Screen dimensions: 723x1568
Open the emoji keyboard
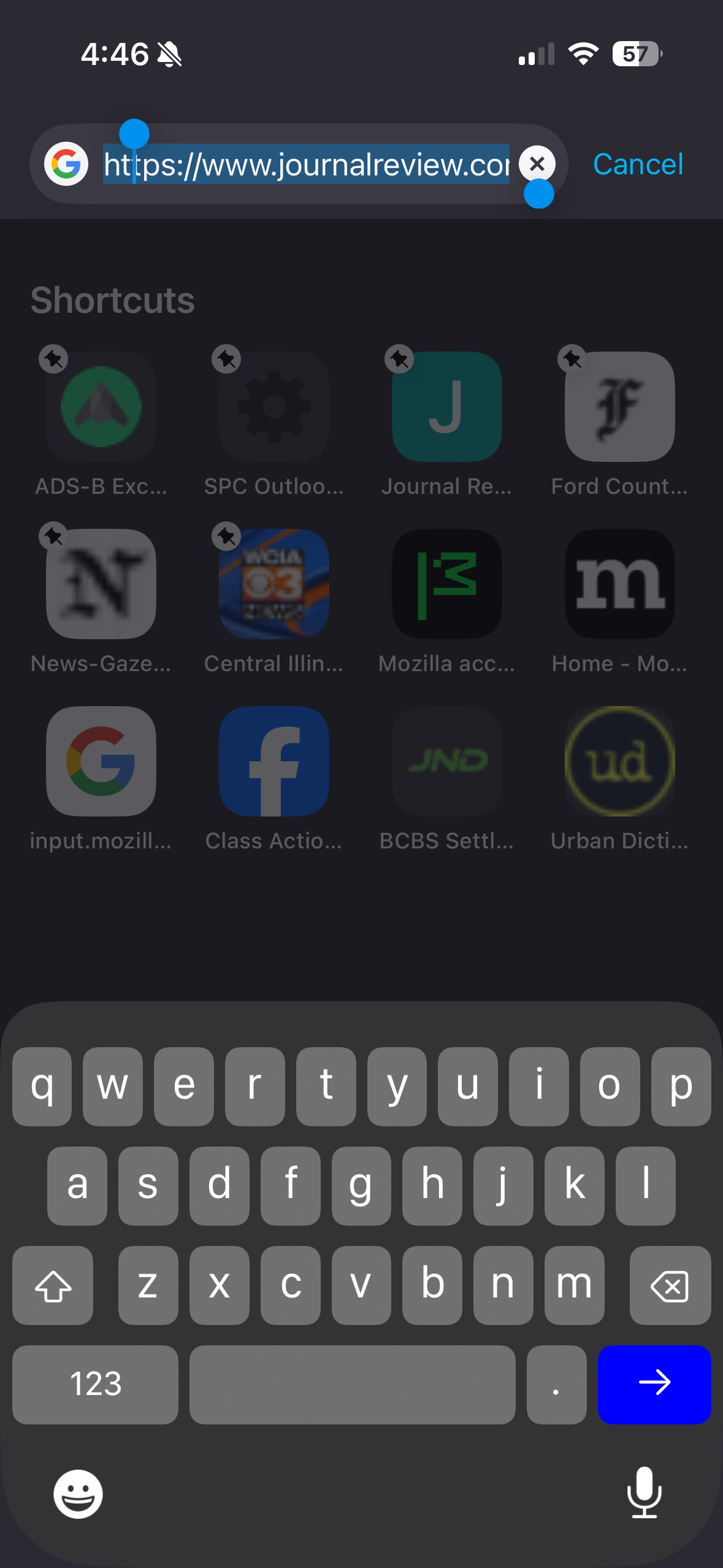tap(78, 1493)
